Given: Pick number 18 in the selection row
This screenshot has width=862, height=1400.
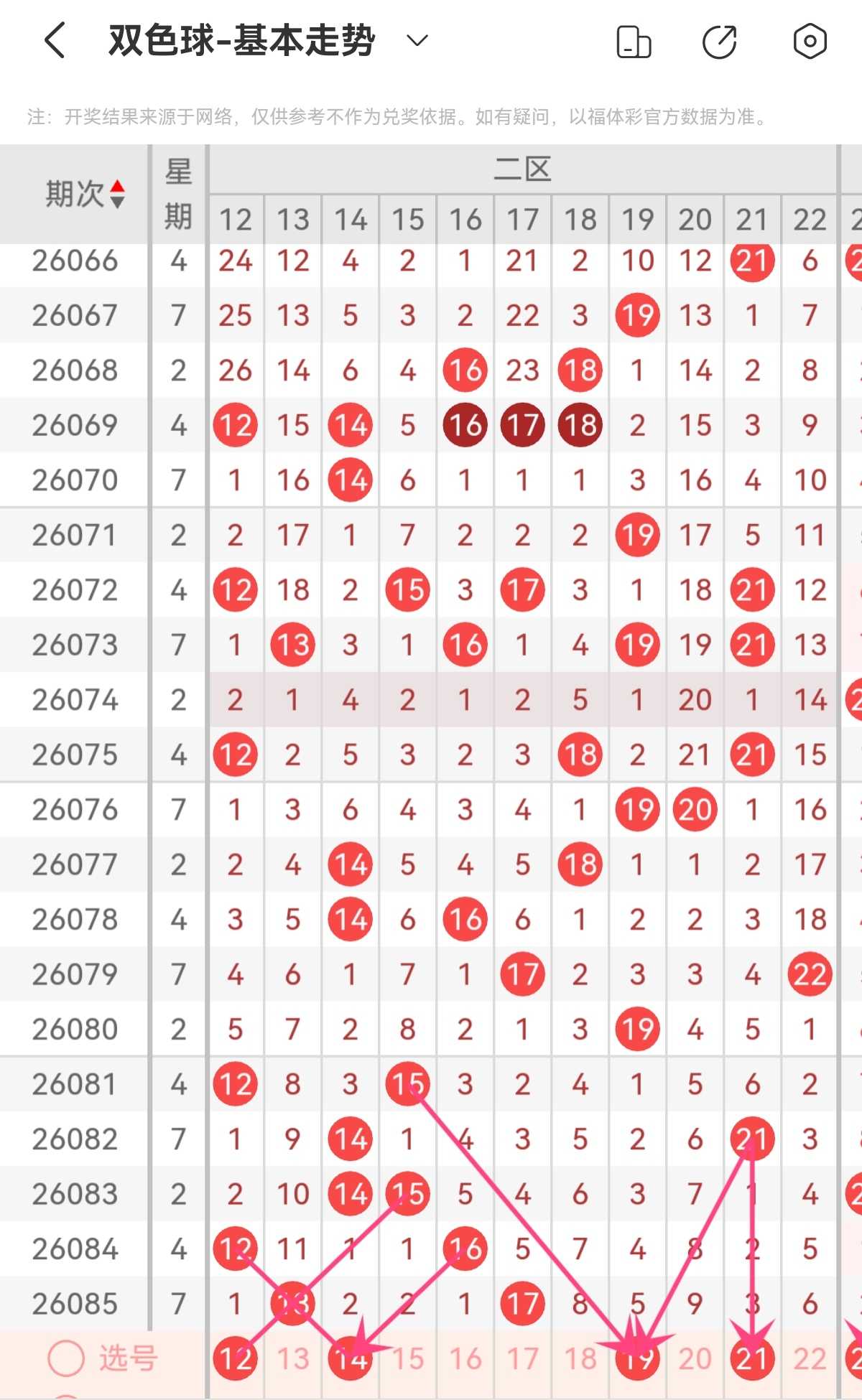Looking at the screenshot, I should (580, 1358).
